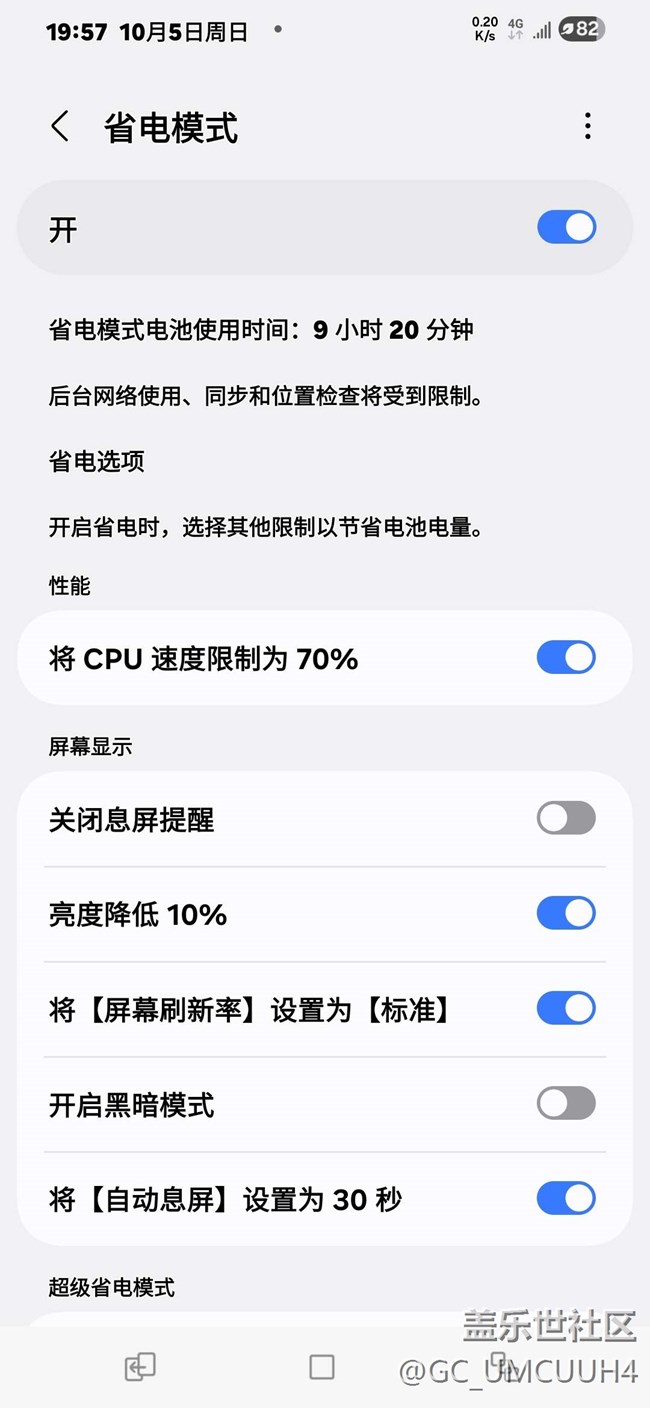This screenshot has width=650, height=1408.
Task: Toggle off 亮度降低 10%
Action: pyautogui.click(x=566, y=914)
